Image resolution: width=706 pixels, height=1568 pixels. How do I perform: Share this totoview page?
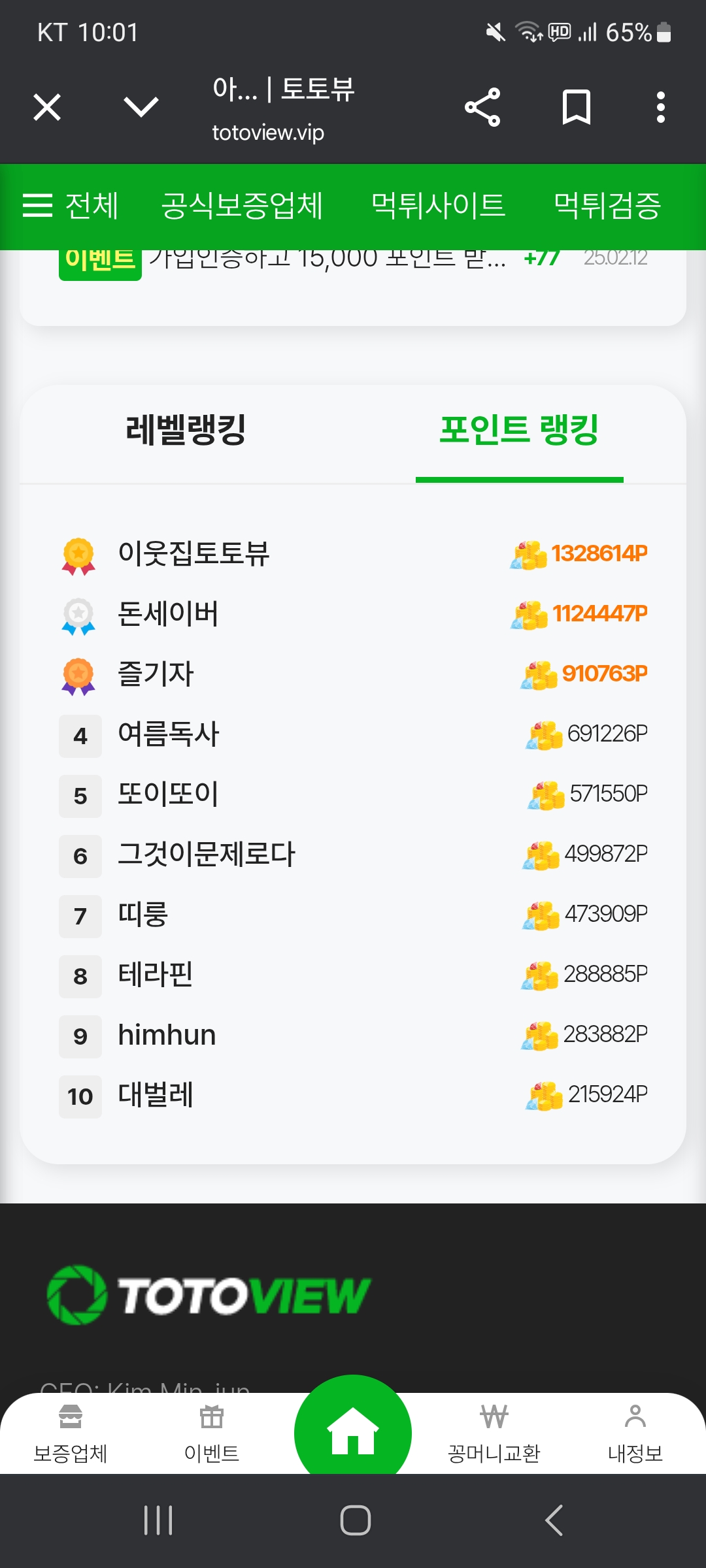pyautogui.click(x=482, y=107)
